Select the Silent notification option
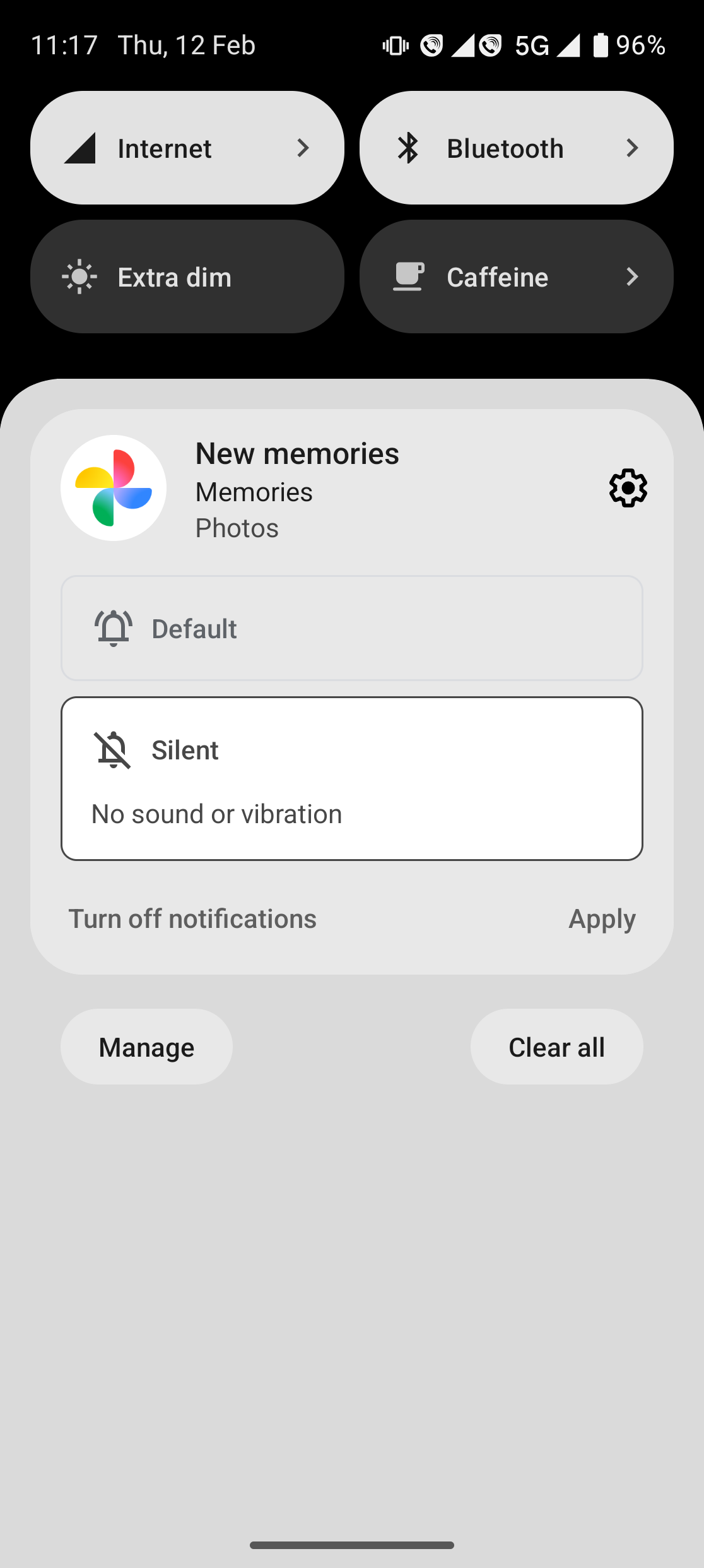704x1568 pixels. coord(351,778)
